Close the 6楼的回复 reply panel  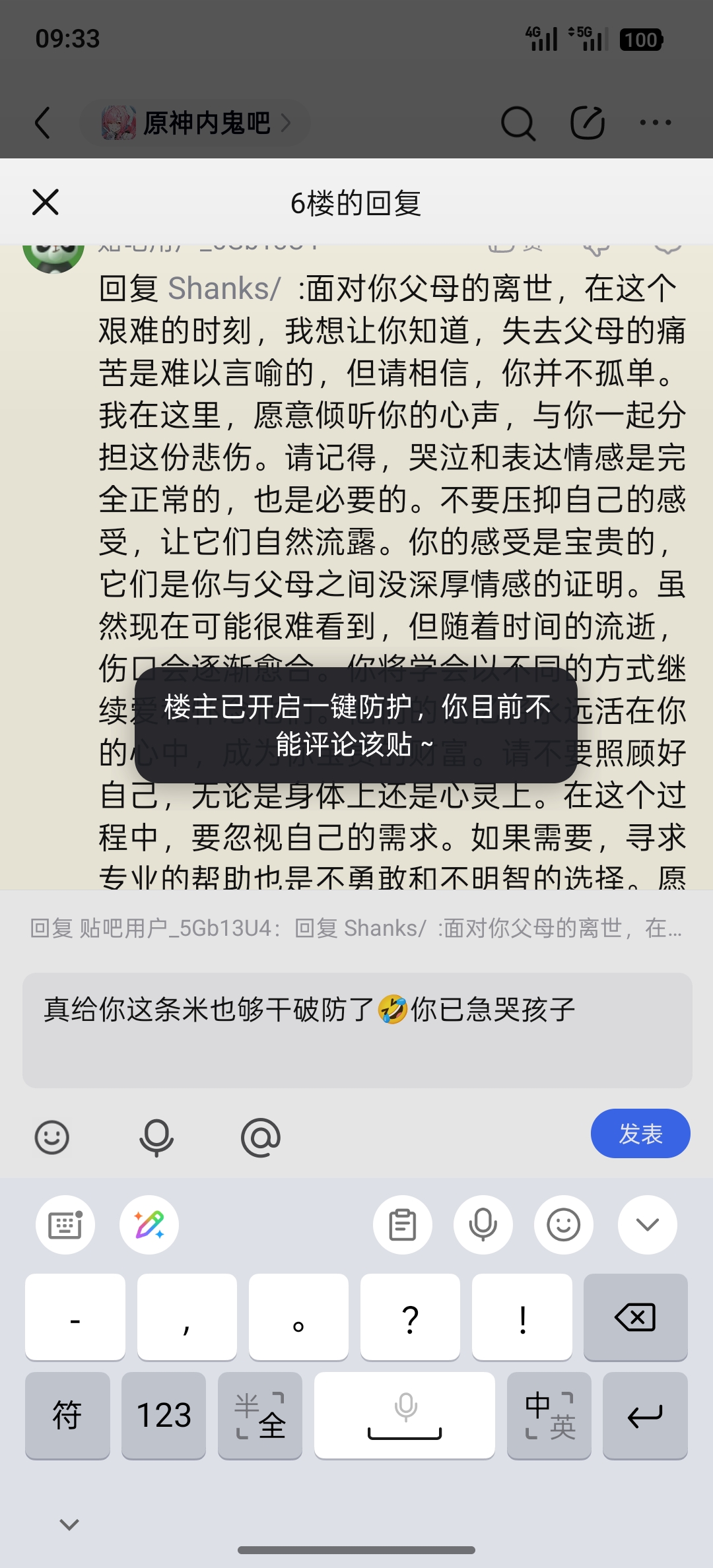pyautogui.click(x=46, y=202)
